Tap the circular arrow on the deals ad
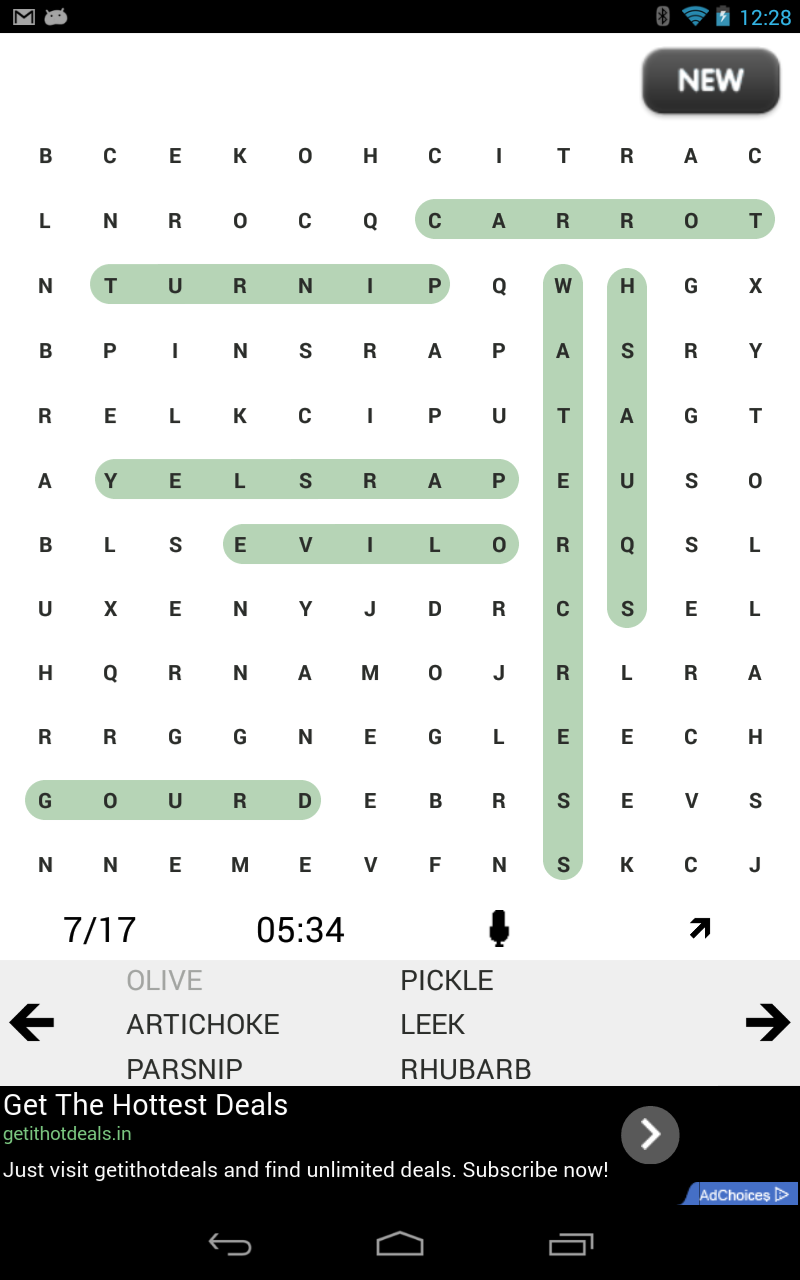 pos(650,1135)
